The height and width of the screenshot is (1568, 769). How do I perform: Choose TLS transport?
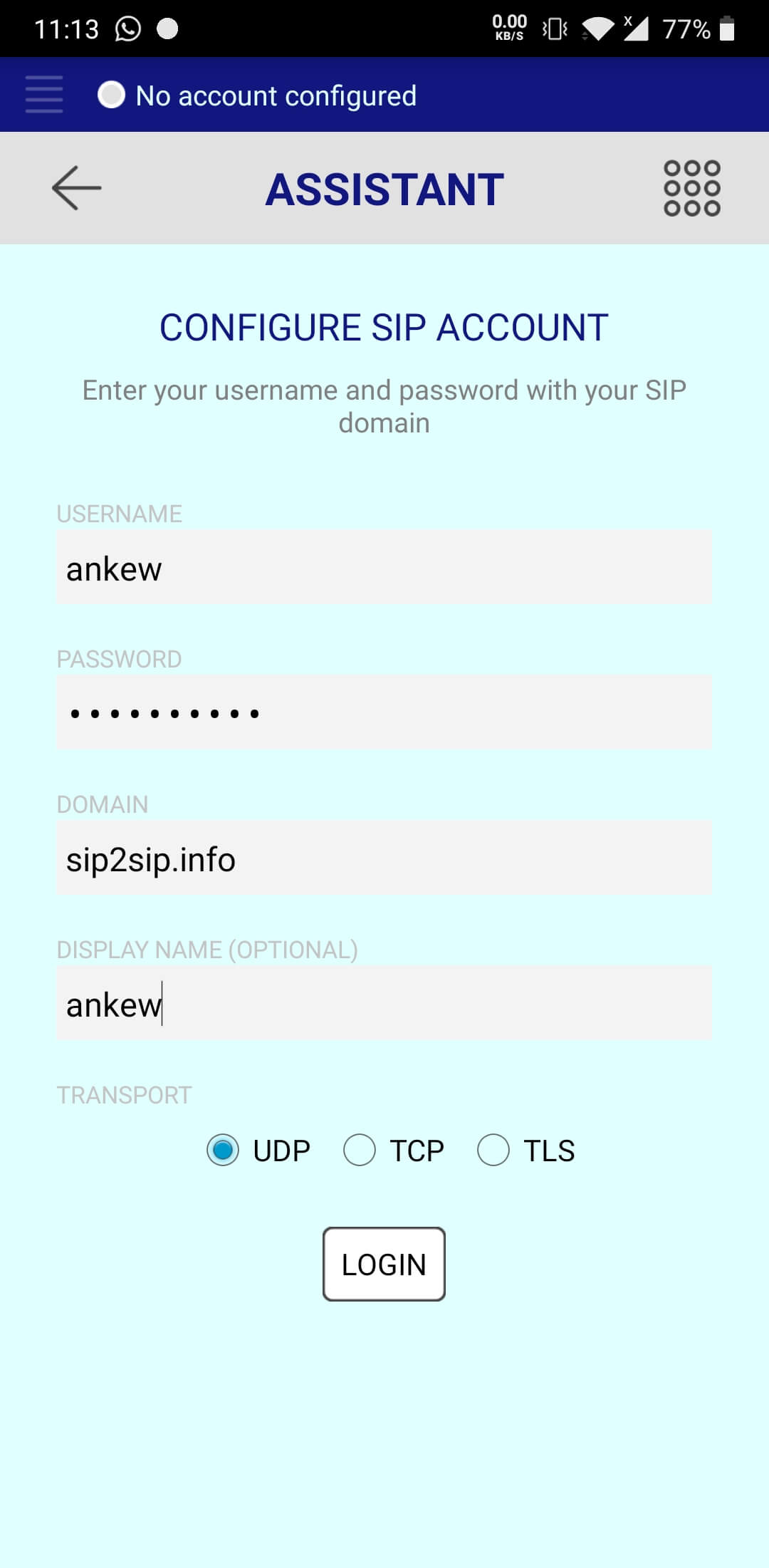[x=526, y=1150]
